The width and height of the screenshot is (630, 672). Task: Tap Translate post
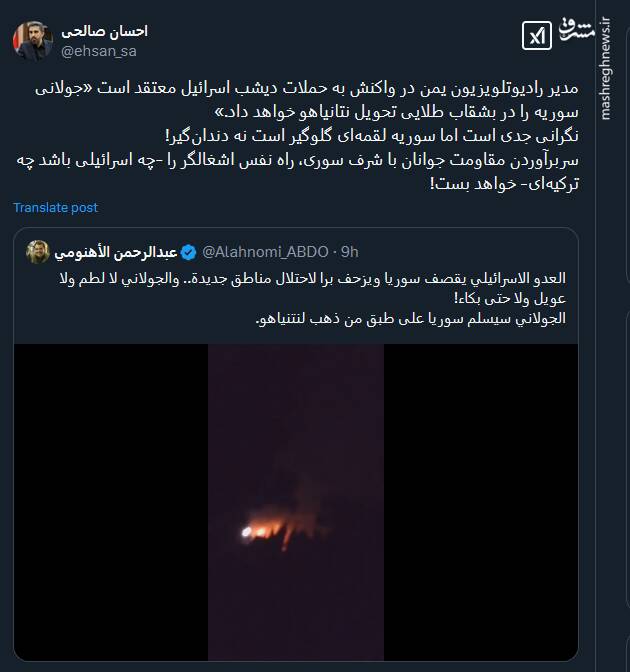(x=55, y=207)
